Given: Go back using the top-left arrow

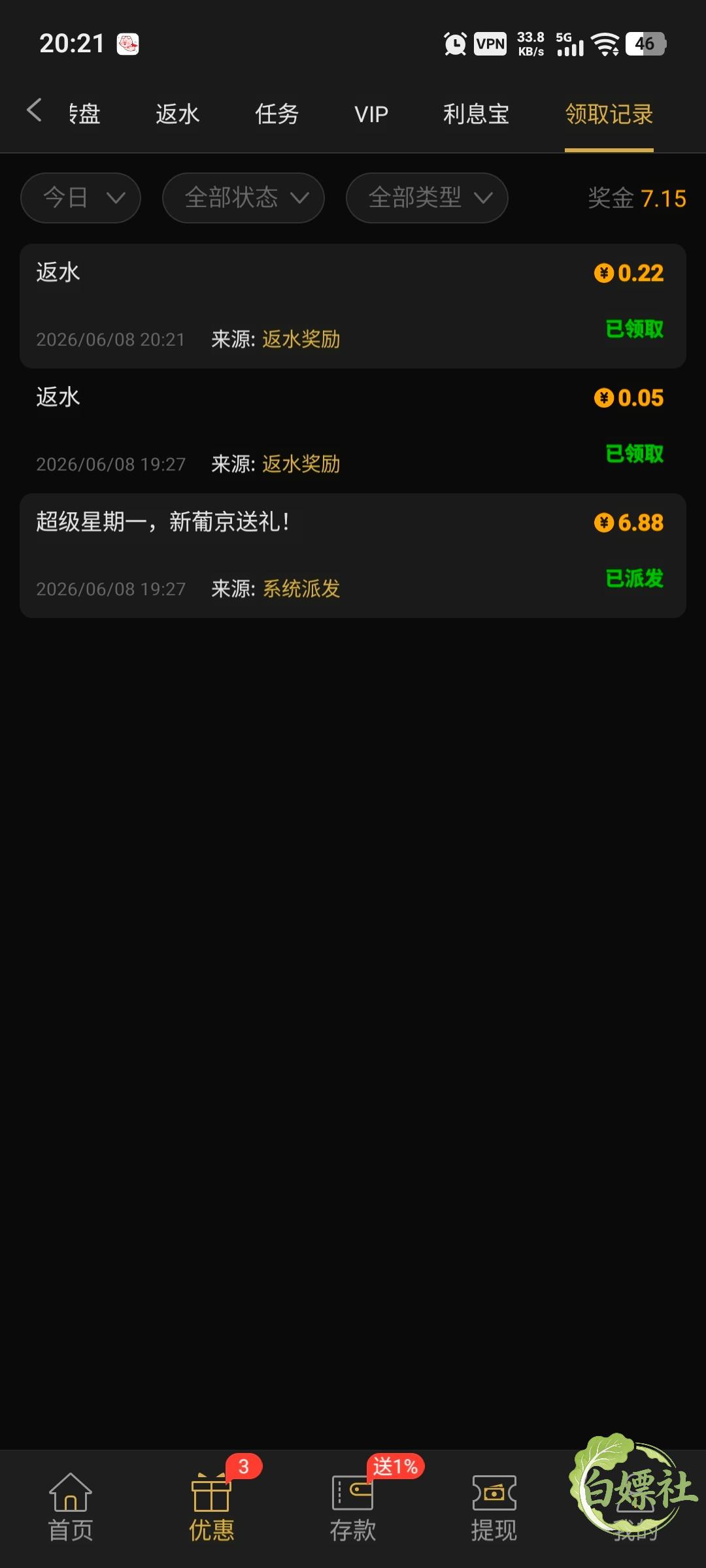Looking at the screenshot, I should coord(34,110).
